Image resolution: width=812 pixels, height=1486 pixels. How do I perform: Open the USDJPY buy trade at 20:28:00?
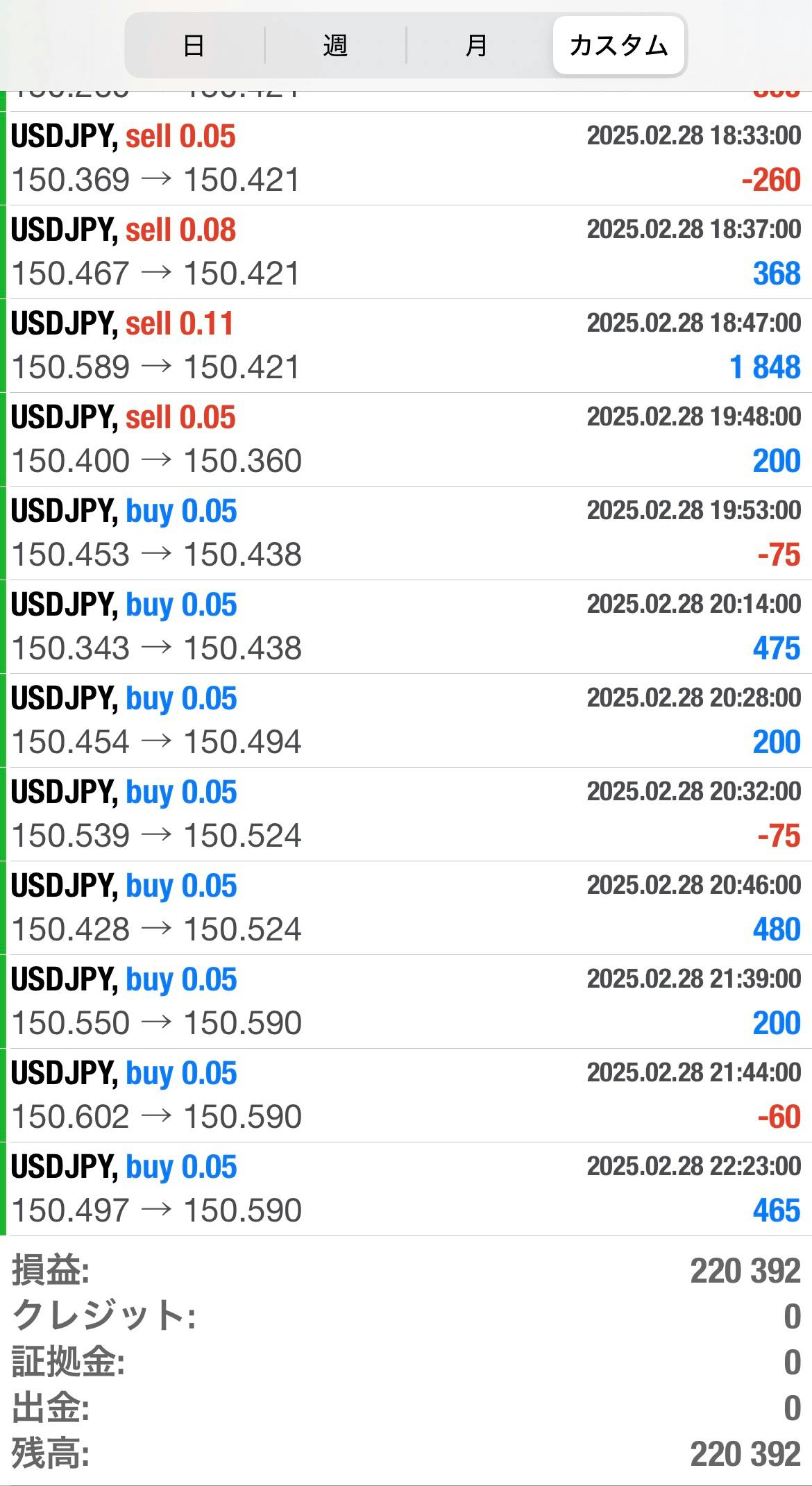coord(406,720)
